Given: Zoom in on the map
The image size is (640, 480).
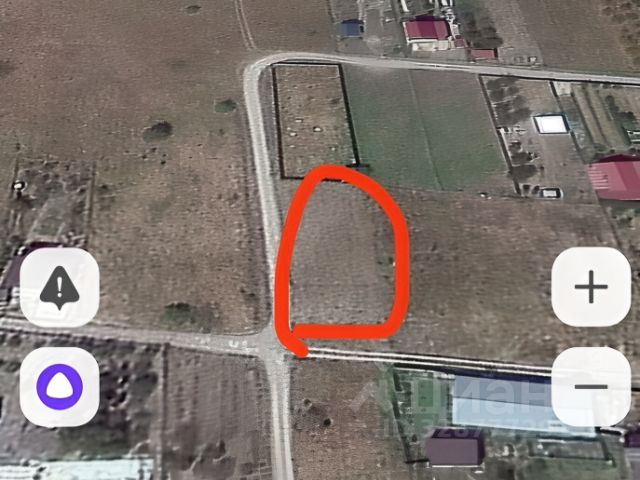Looking at the screenshot, I should 591,288.
